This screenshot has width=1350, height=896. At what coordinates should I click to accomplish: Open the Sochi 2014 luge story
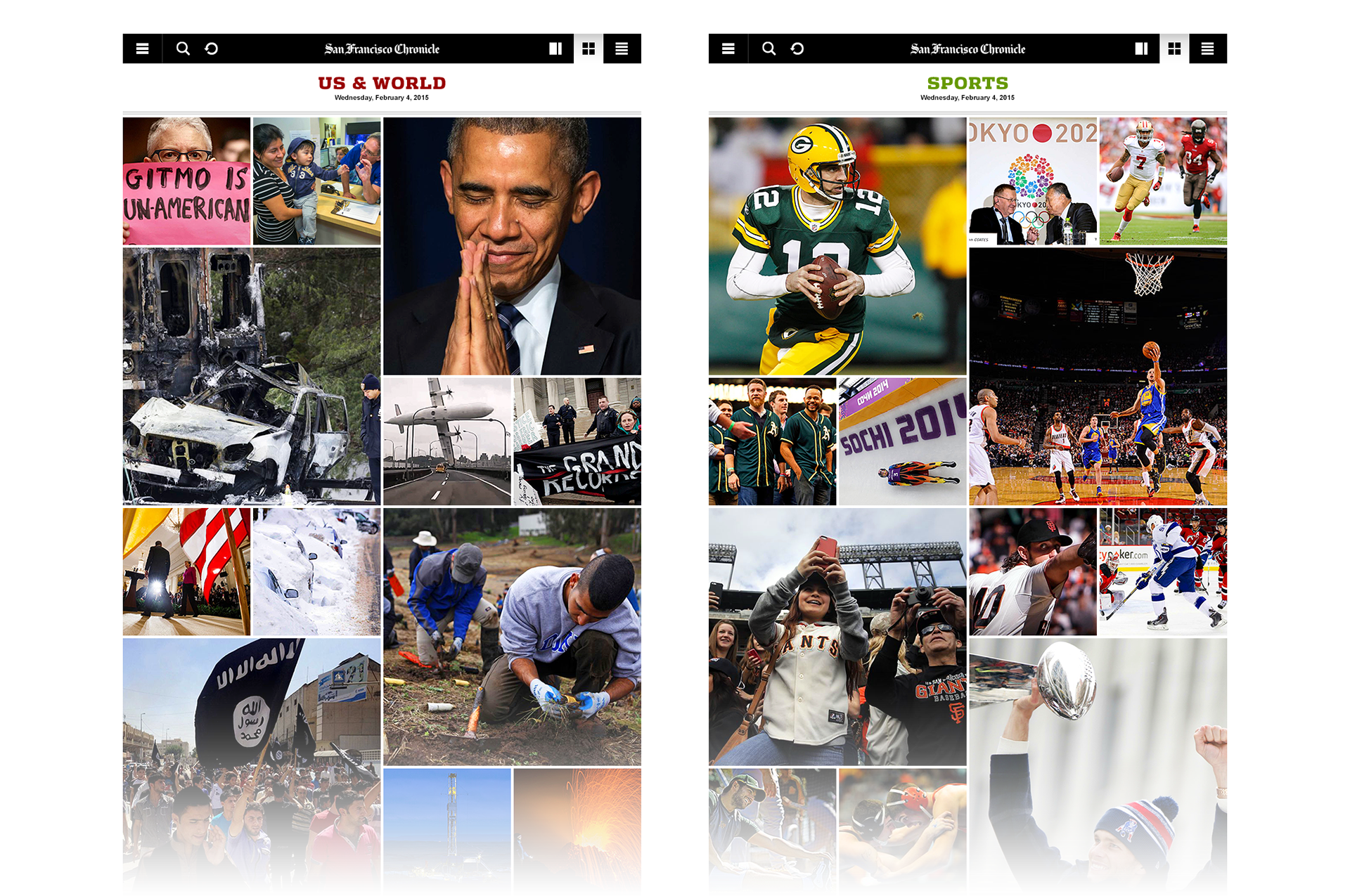click(902, 441)
